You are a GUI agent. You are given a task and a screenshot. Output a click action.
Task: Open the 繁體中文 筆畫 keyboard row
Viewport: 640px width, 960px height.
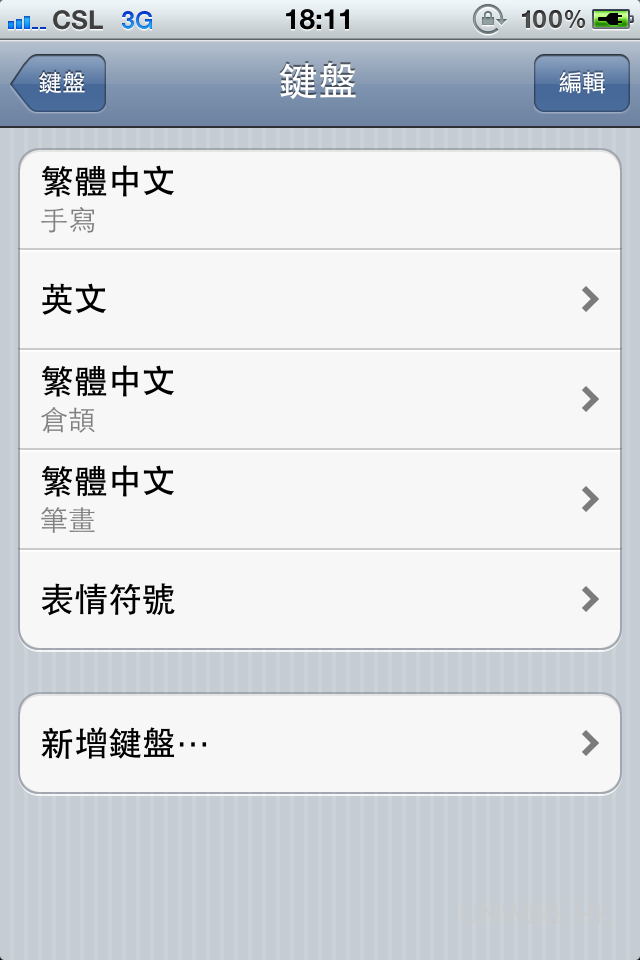pos(320,499)
